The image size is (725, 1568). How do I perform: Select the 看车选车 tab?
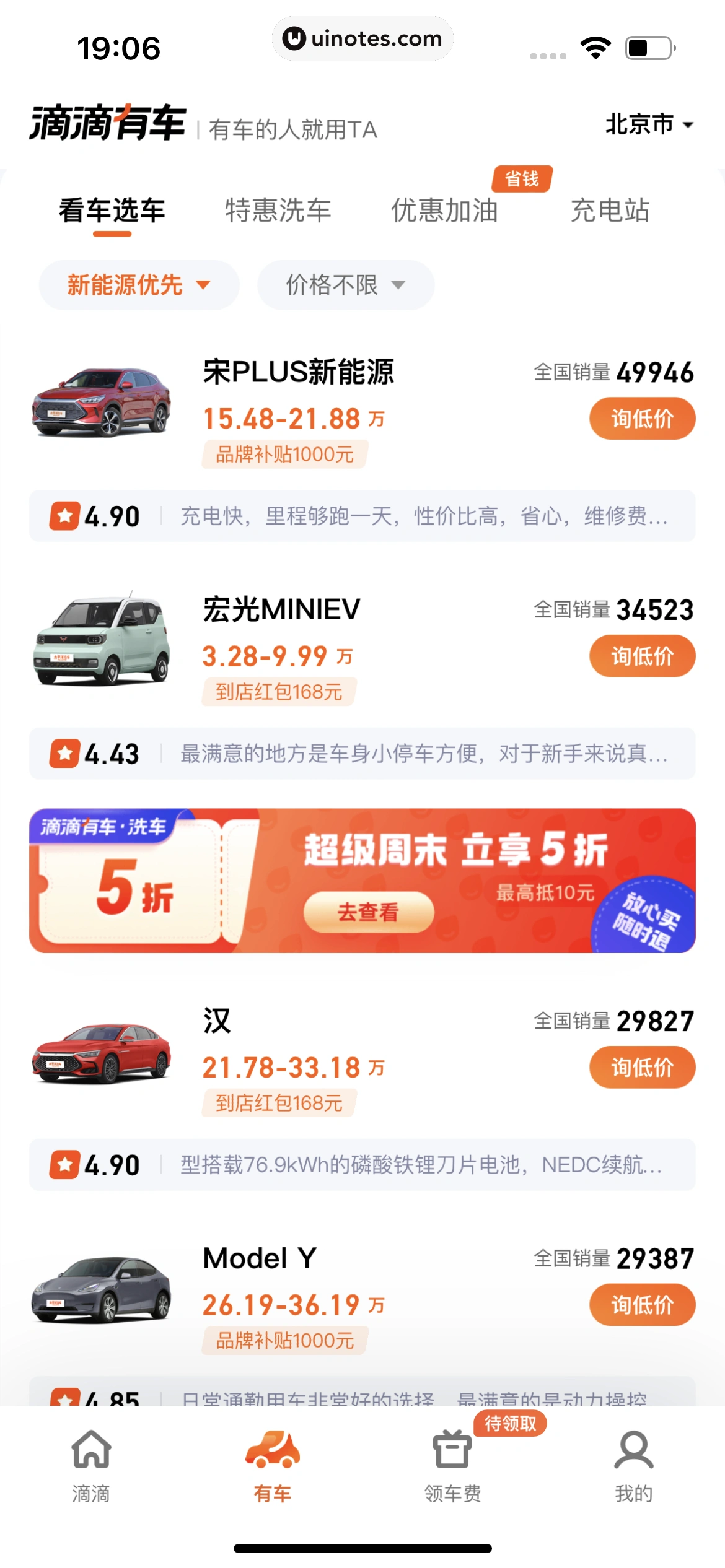(x=112, y=211)
